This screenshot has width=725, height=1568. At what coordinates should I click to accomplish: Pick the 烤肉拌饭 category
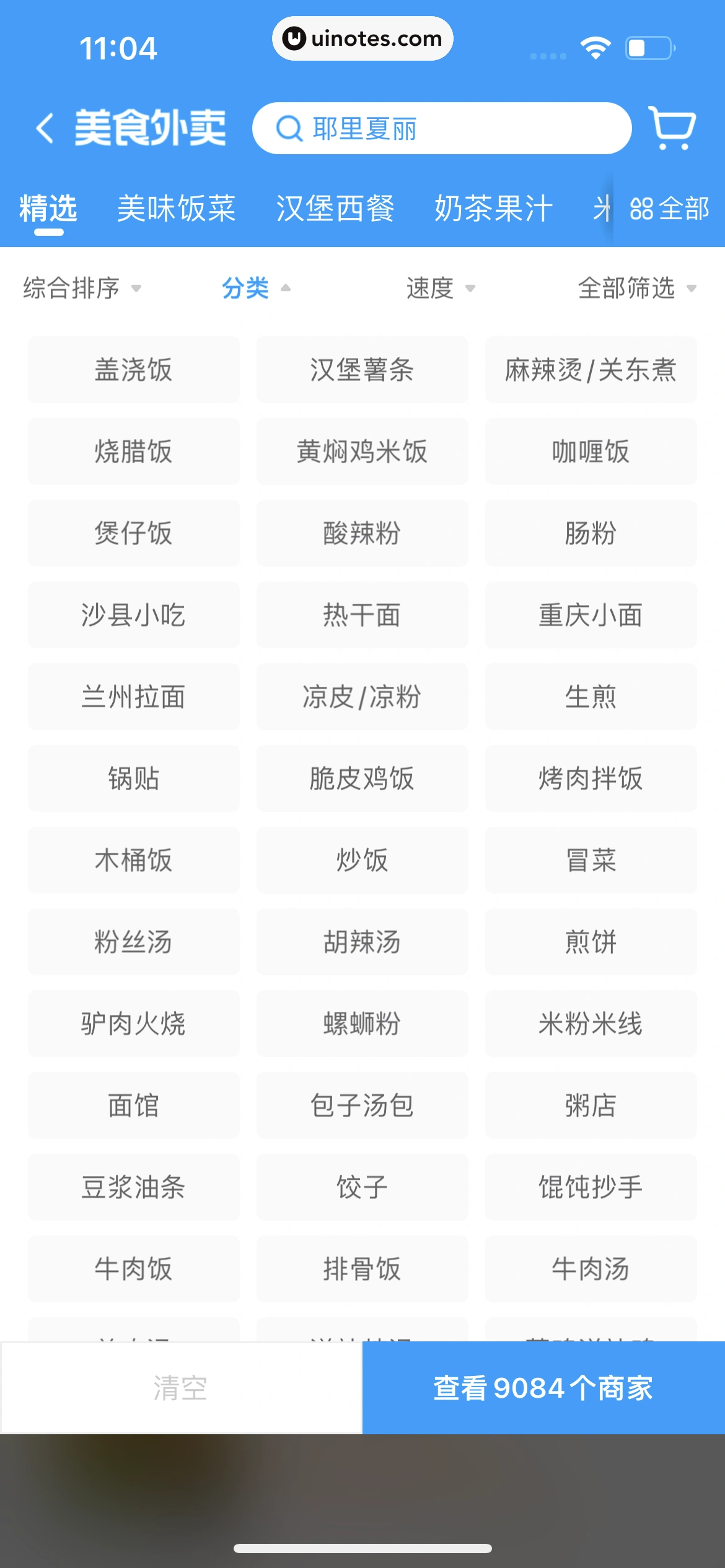[x=591, y=778]
